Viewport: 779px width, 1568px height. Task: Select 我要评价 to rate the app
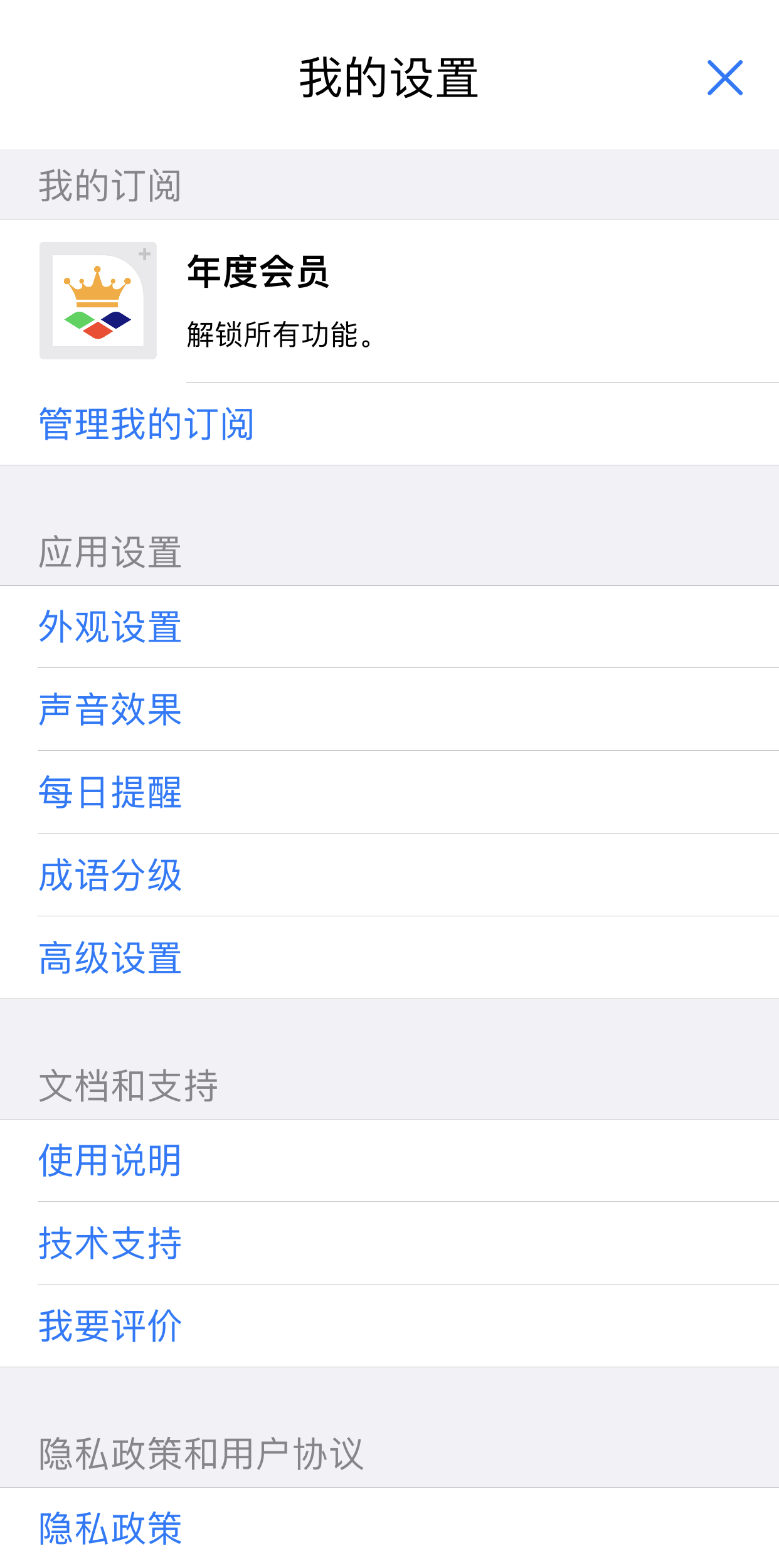[110, 1326]
